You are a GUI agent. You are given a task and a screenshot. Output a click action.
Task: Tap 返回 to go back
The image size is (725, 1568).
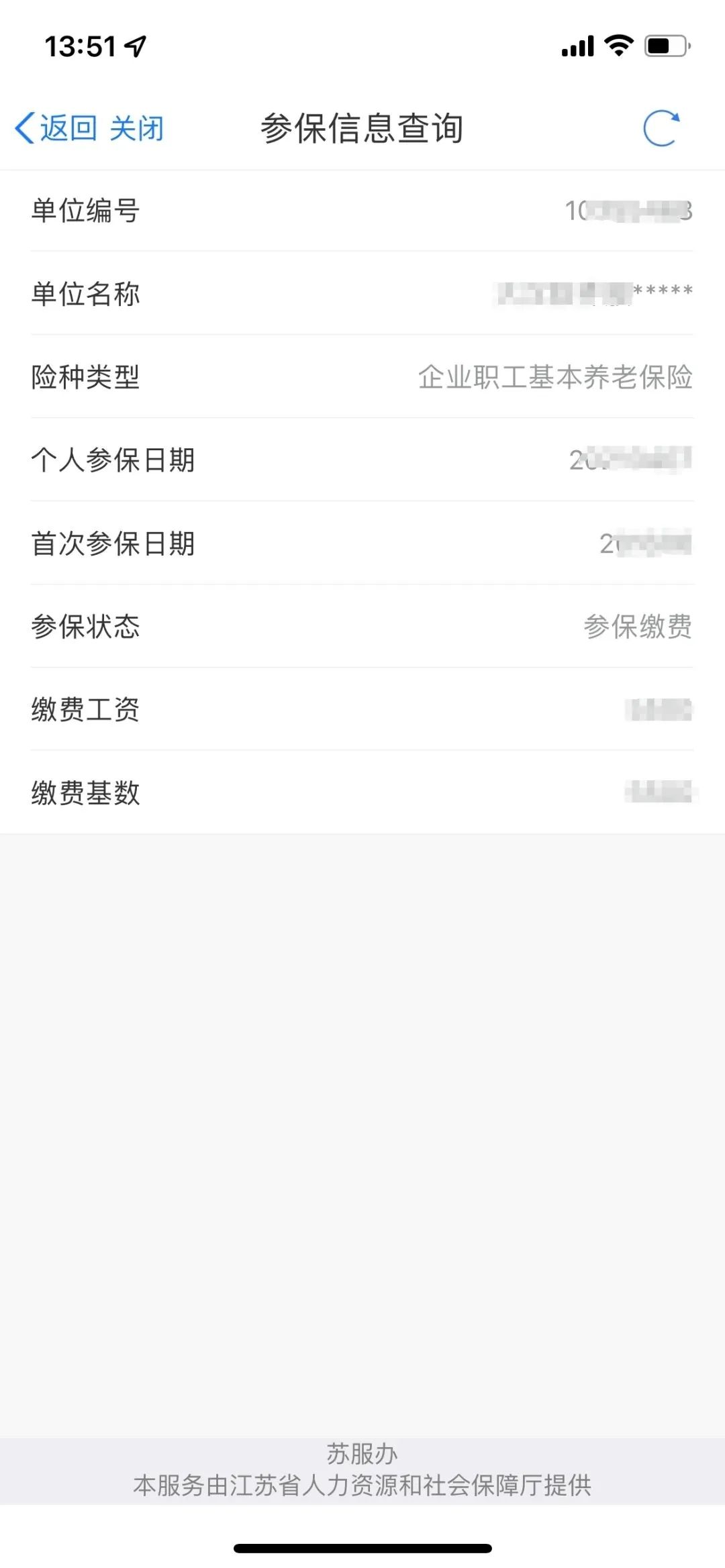(57, 127)
